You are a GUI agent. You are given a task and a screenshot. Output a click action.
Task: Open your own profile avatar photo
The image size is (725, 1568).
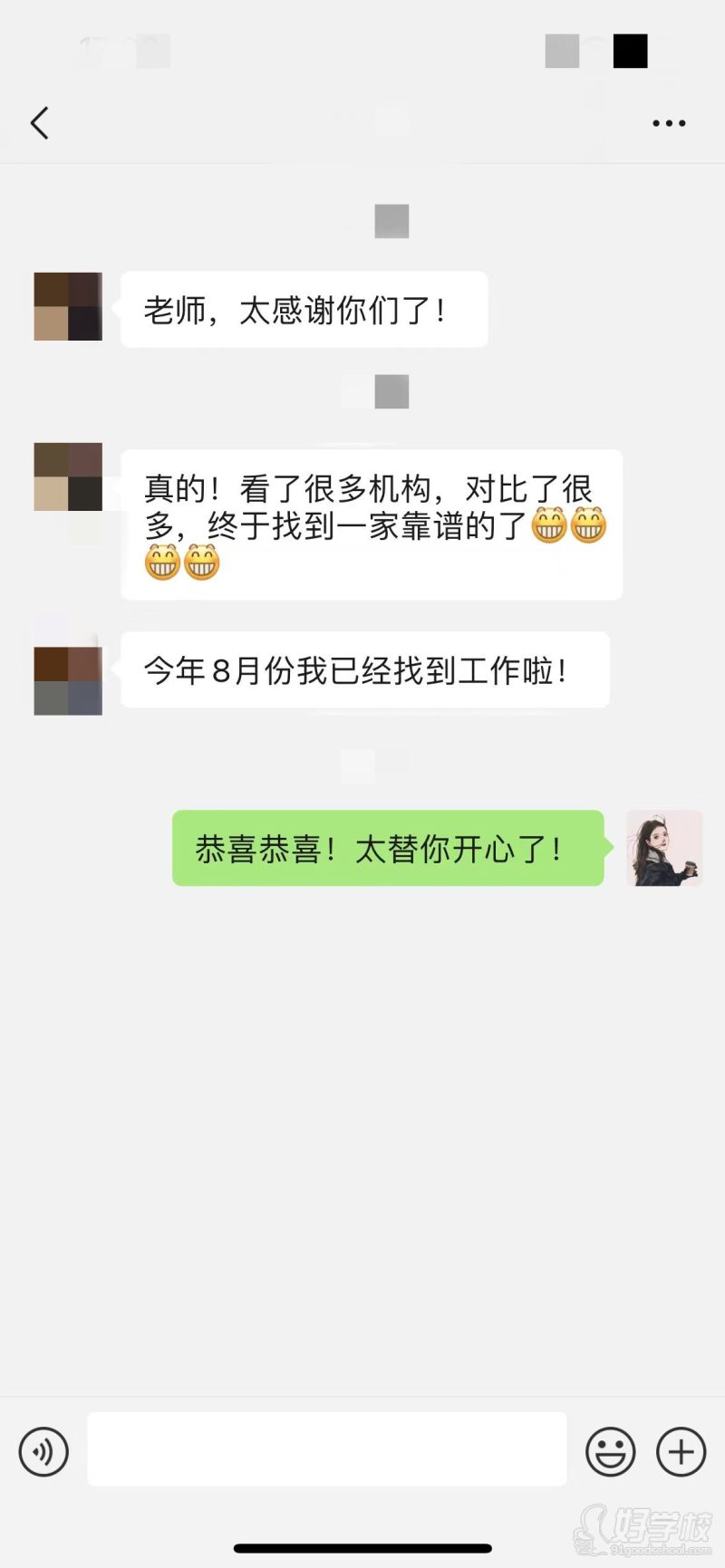pos(664,848)
